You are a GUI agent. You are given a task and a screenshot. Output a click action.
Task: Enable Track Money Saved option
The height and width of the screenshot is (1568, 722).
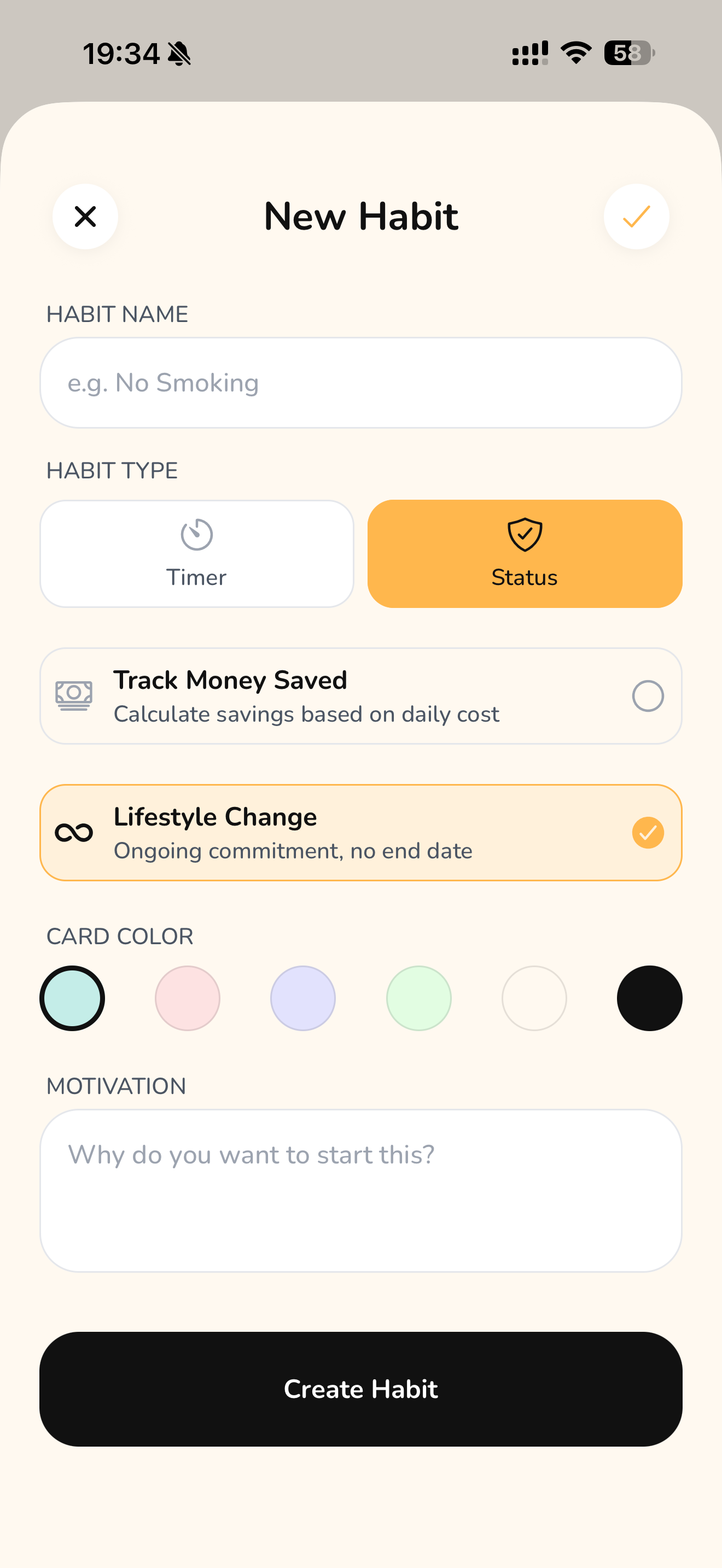(361, 696)
